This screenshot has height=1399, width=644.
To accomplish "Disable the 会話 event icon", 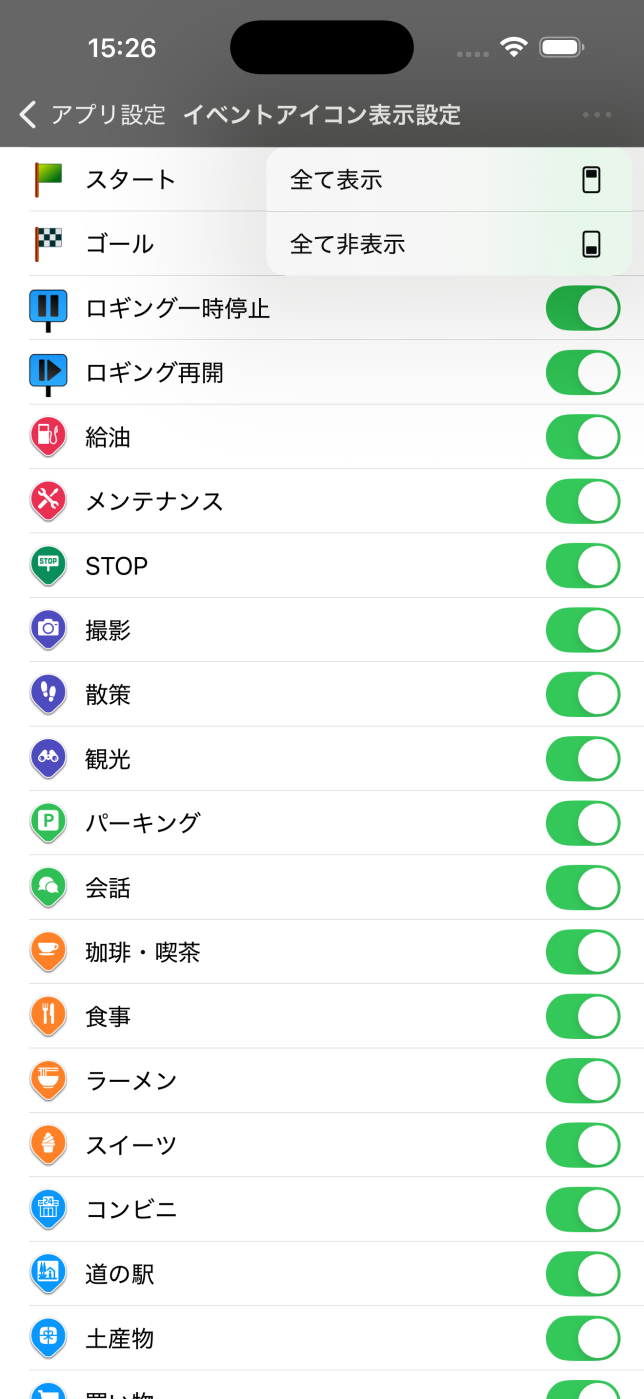I will tap(583, 888).
